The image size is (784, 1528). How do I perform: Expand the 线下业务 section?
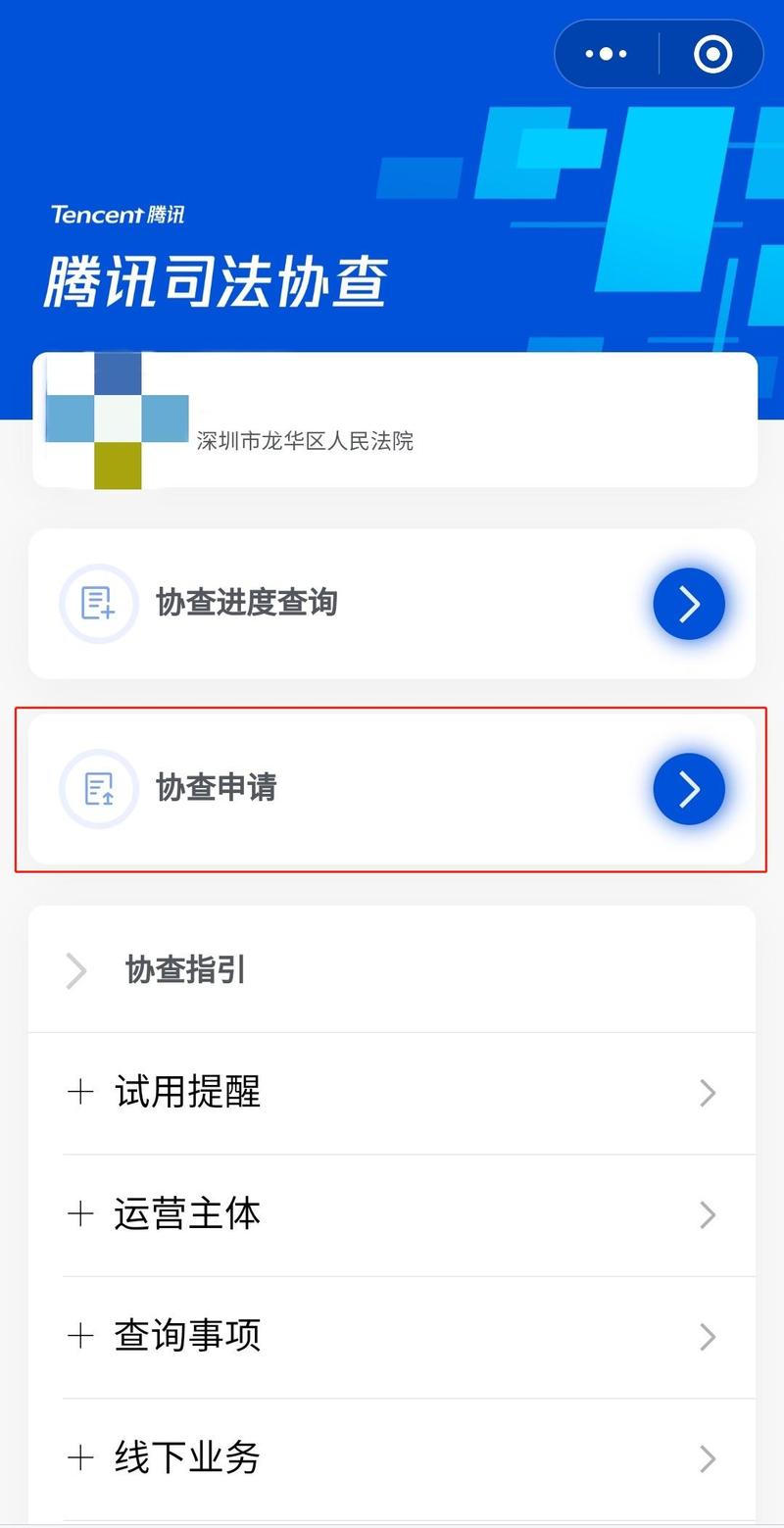coord(392,1458)
